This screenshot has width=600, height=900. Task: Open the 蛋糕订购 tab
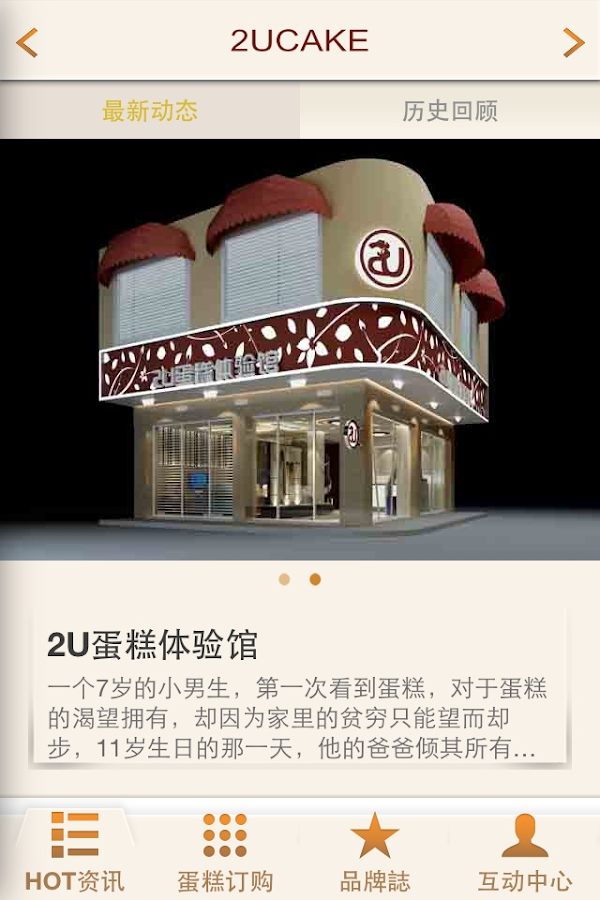click(x=225, y=853)
